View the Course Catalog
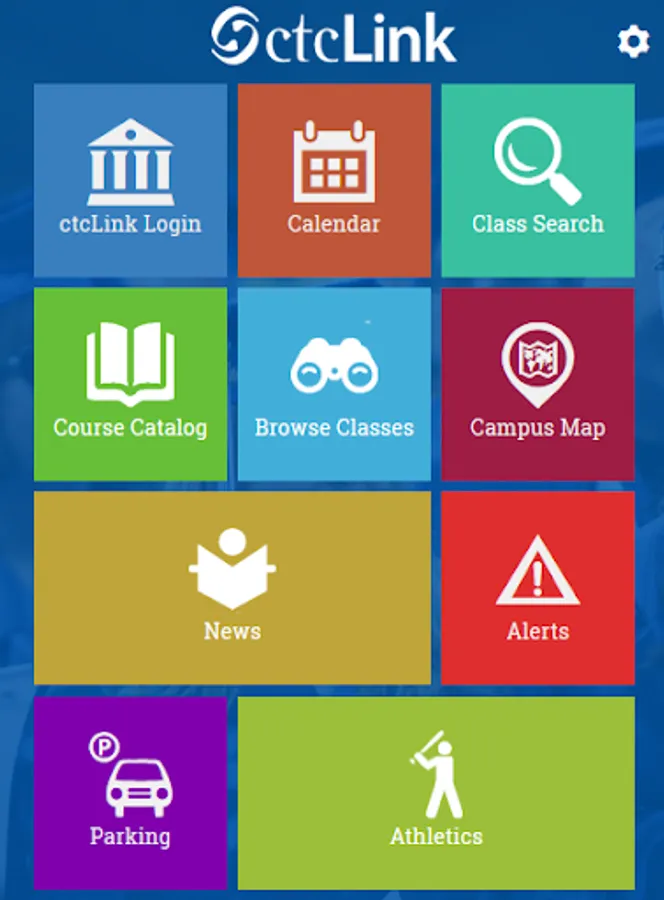The height and width of the screenshot is (900, 664). [131, 385]
